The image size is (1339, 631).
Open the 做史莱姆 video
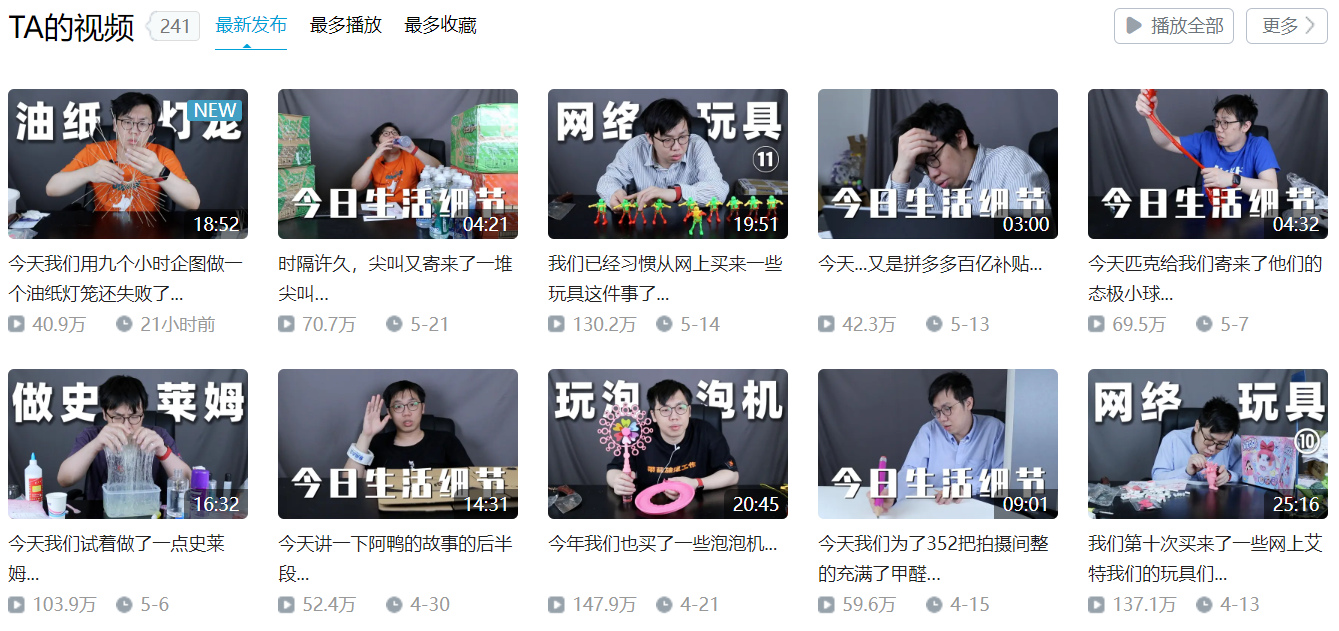tap(128, 444)
